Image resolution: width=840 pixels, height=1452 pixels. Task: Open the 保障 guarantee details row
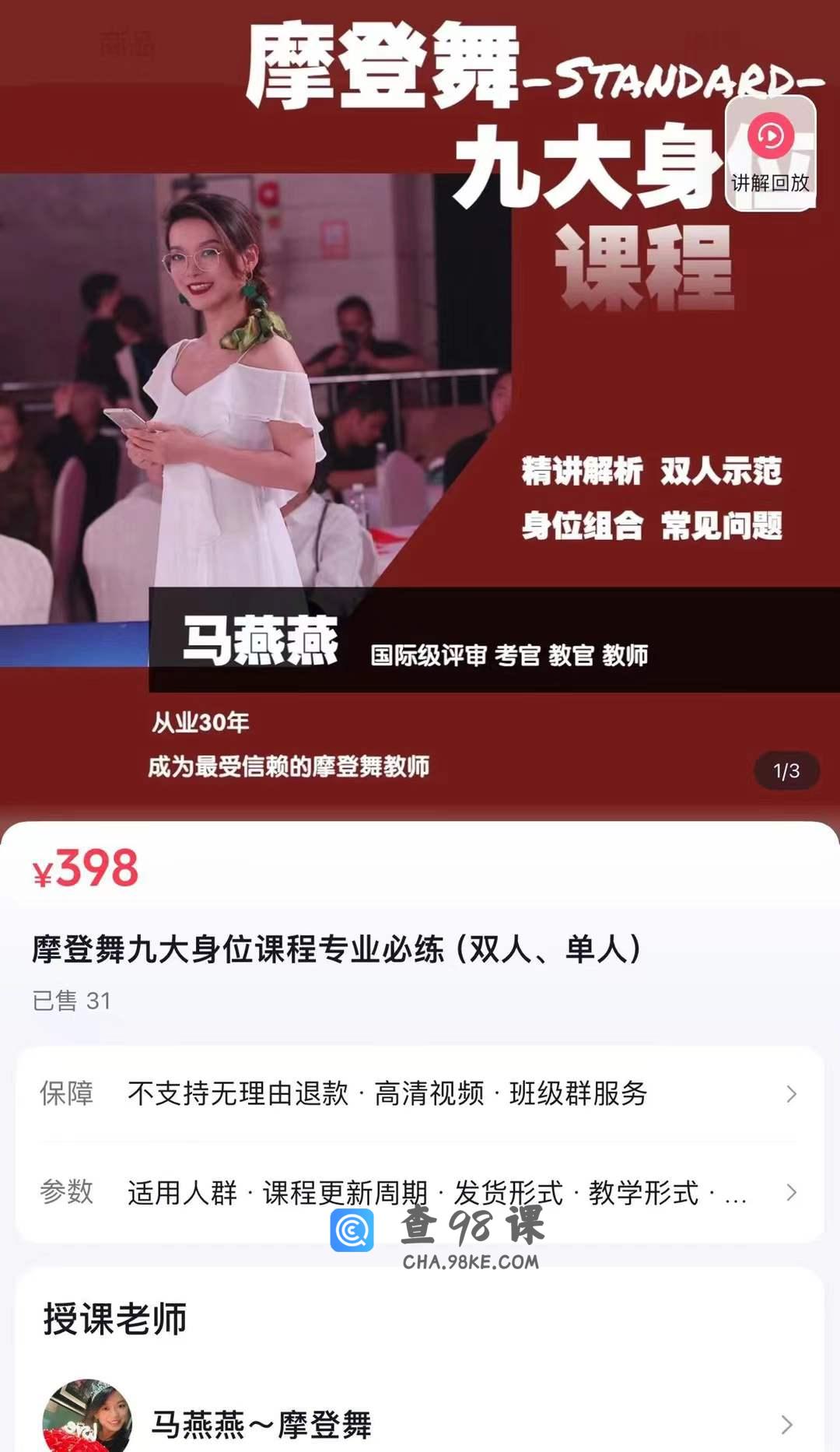(x=420, y=1093)
